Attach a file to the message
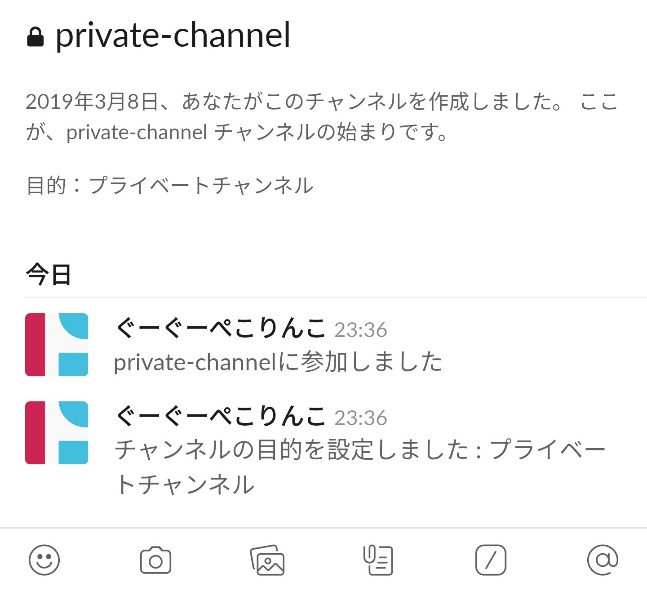The image size is (647, 600). (378, 560)
